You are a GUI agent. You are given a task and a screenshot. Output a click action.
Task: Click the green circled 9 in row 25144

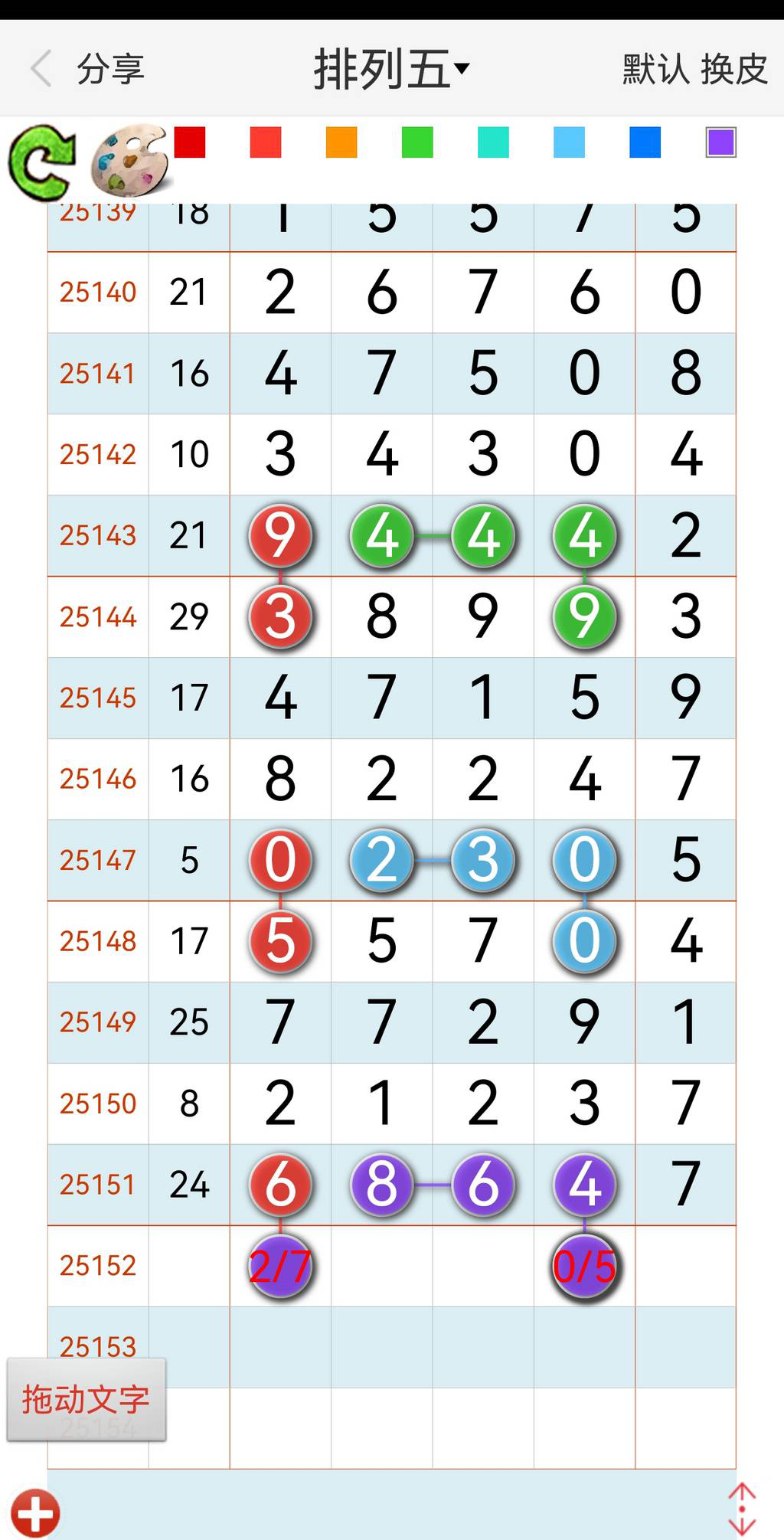[584, 616]
